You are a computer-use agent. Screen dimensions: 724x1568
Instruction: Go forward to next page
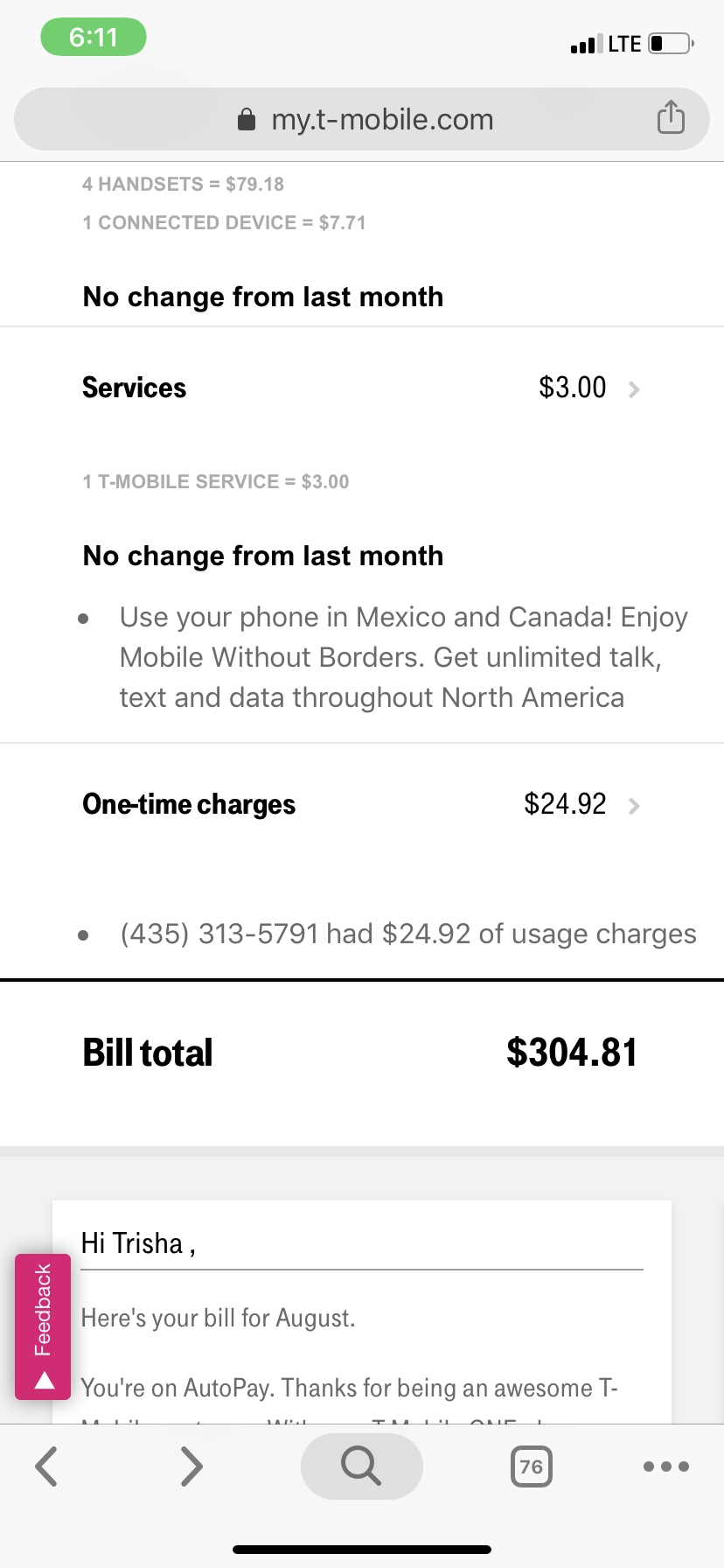(191, 1466)
